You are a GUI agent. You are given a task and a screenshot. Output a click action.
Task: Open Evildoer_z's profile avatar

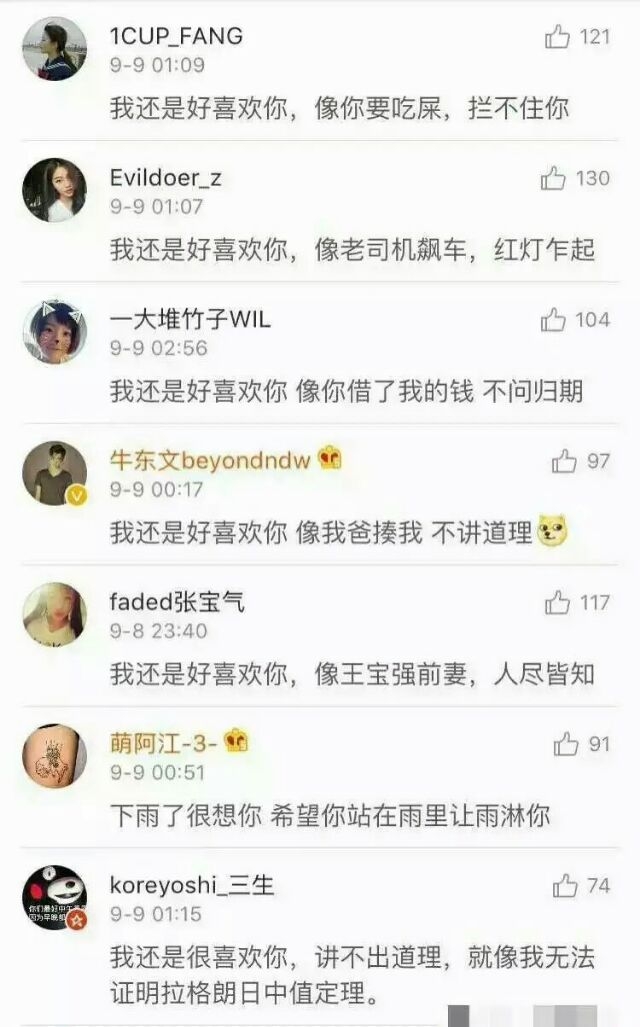click(x=54, y=190)
